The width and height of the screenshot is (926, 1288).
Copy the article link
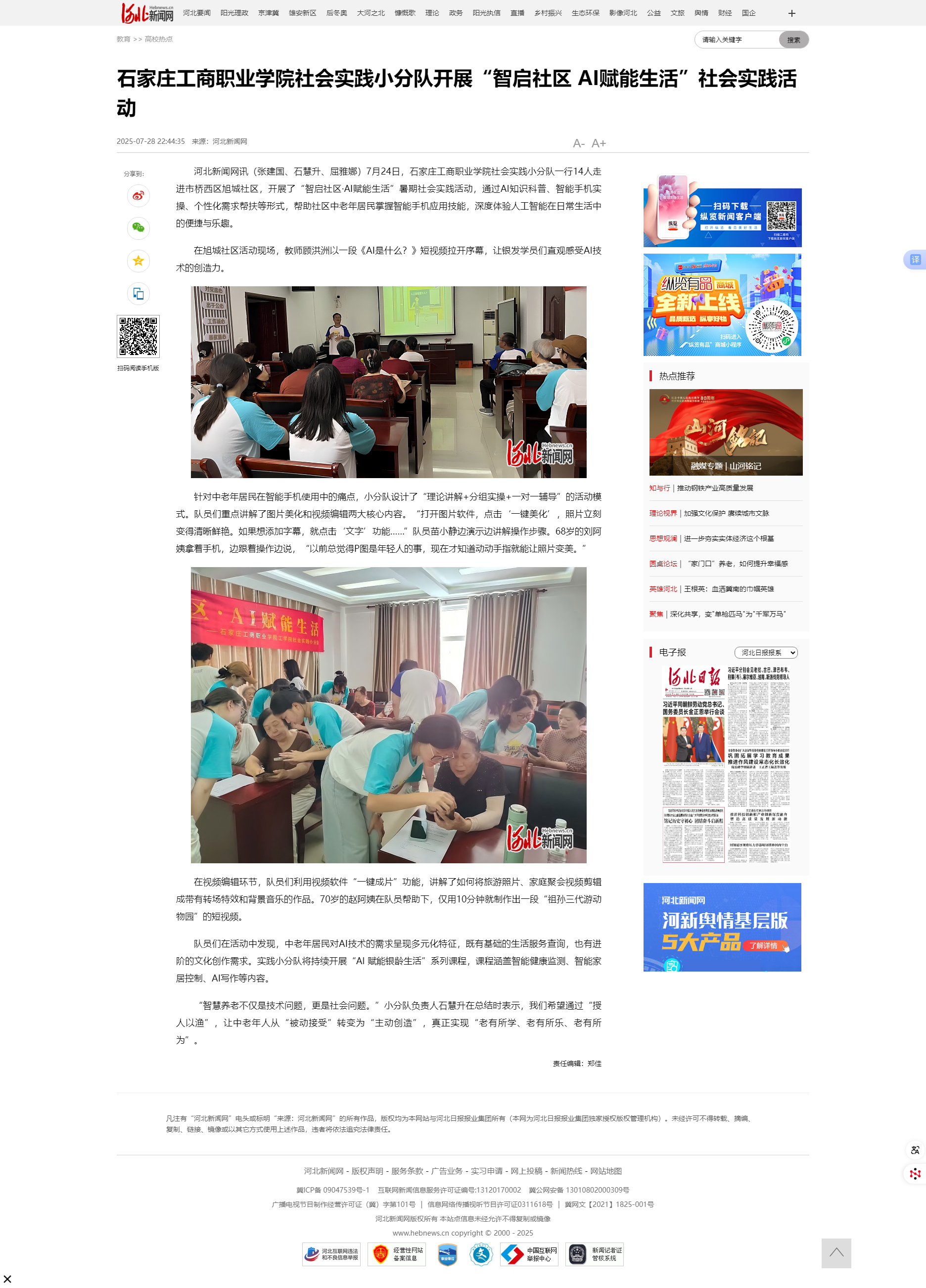138,294
